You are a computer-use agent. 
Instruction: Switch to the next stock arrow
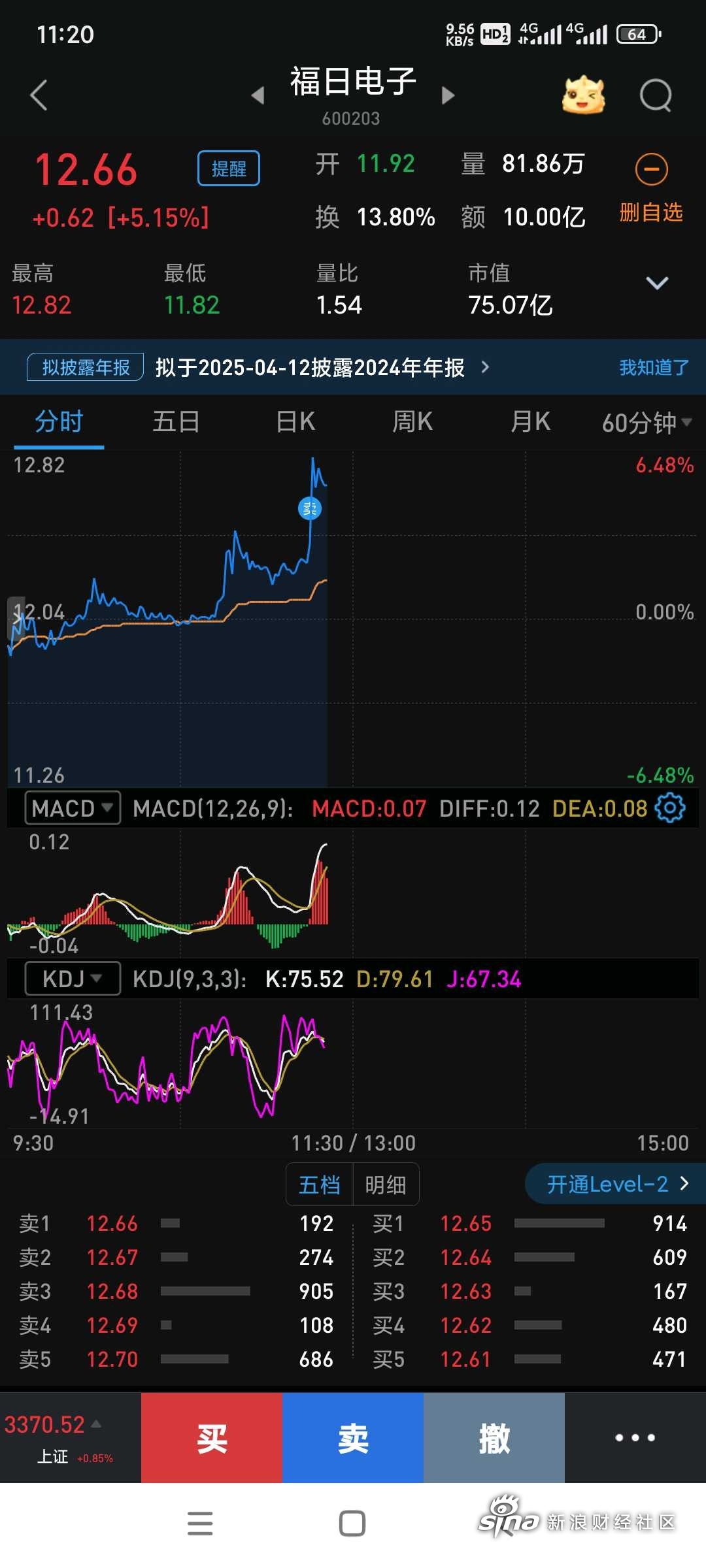(x=448, y=95)
